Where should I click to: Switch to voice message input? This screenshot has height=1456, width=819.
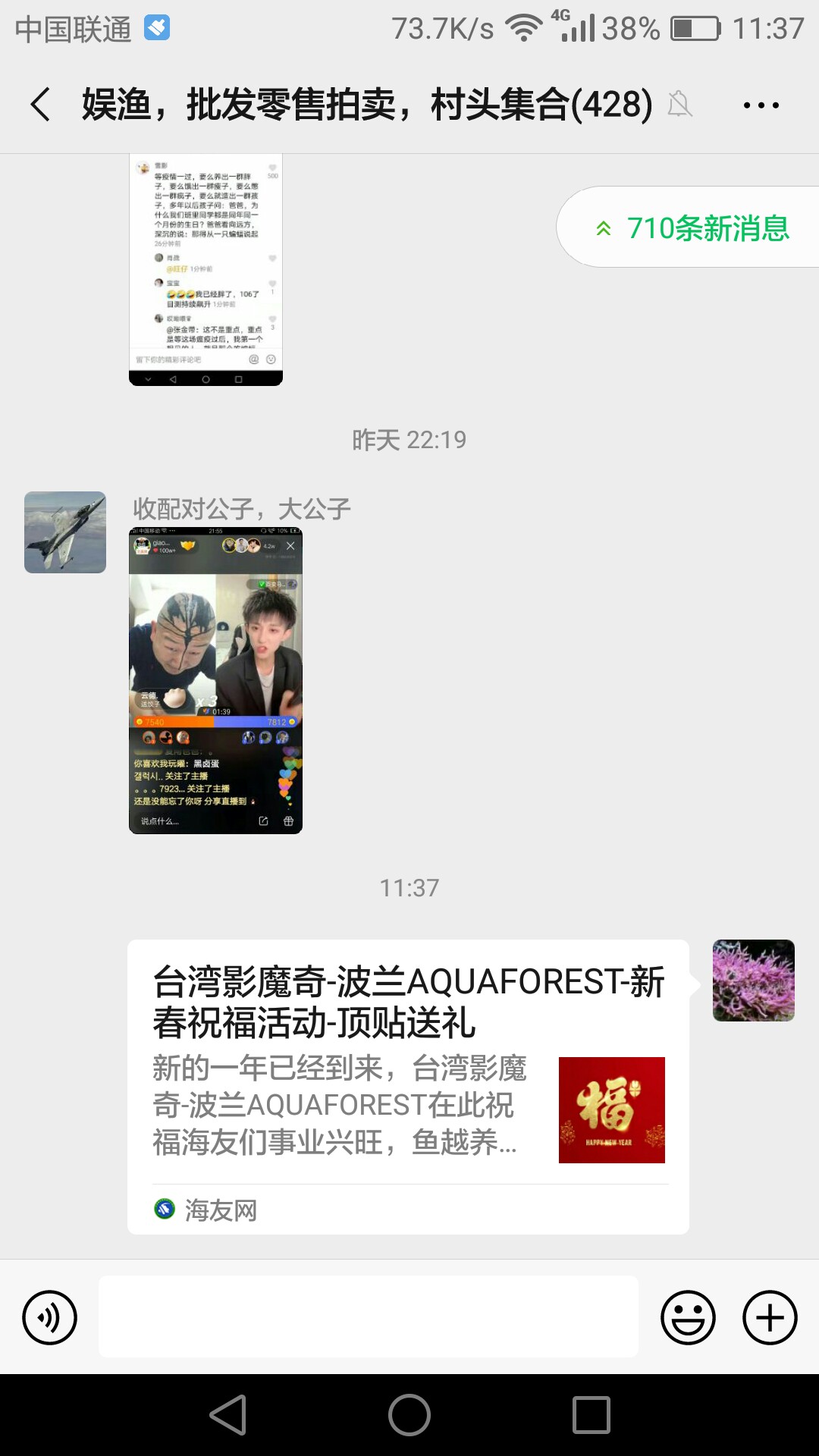(50, 1317)
